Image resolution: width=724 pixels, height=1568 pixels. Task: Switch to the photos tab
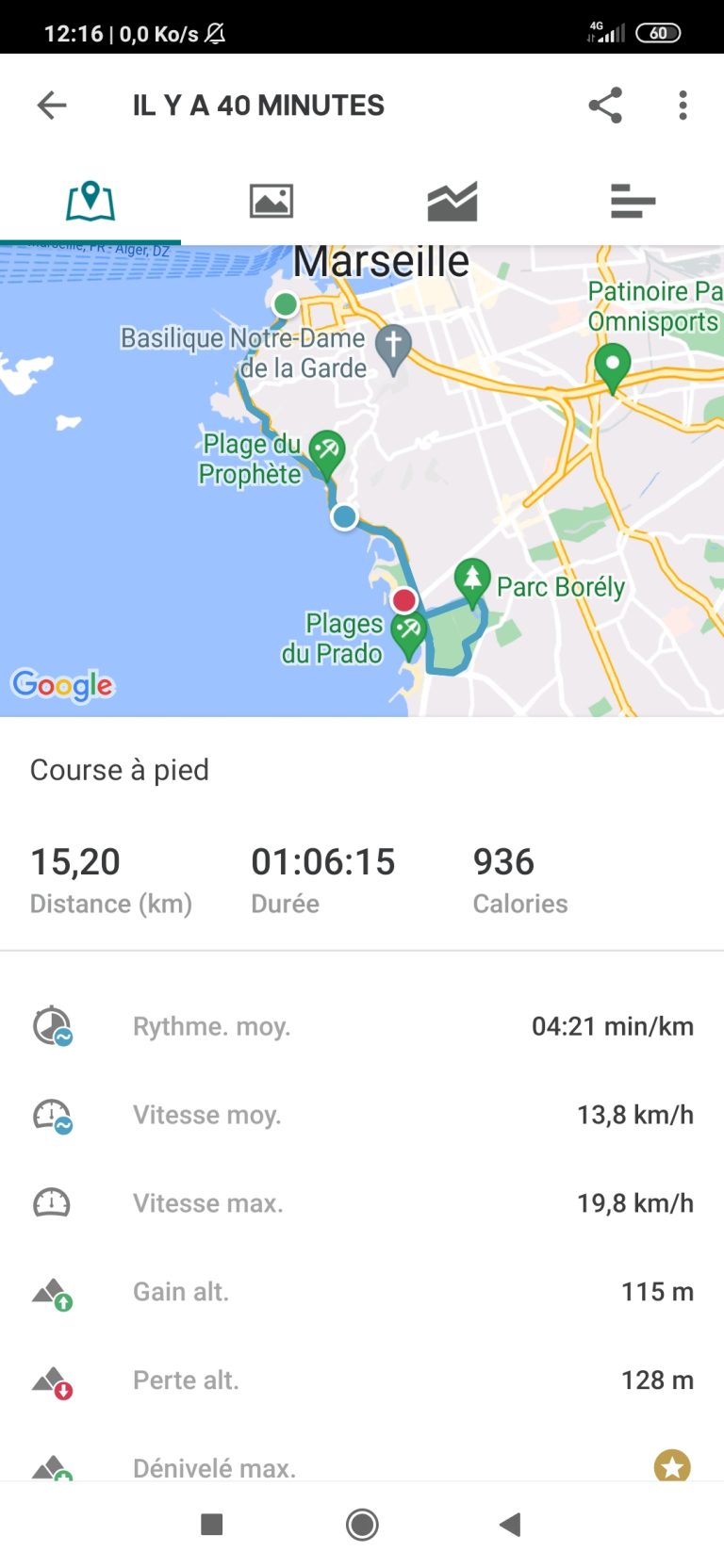pos(271,201)
